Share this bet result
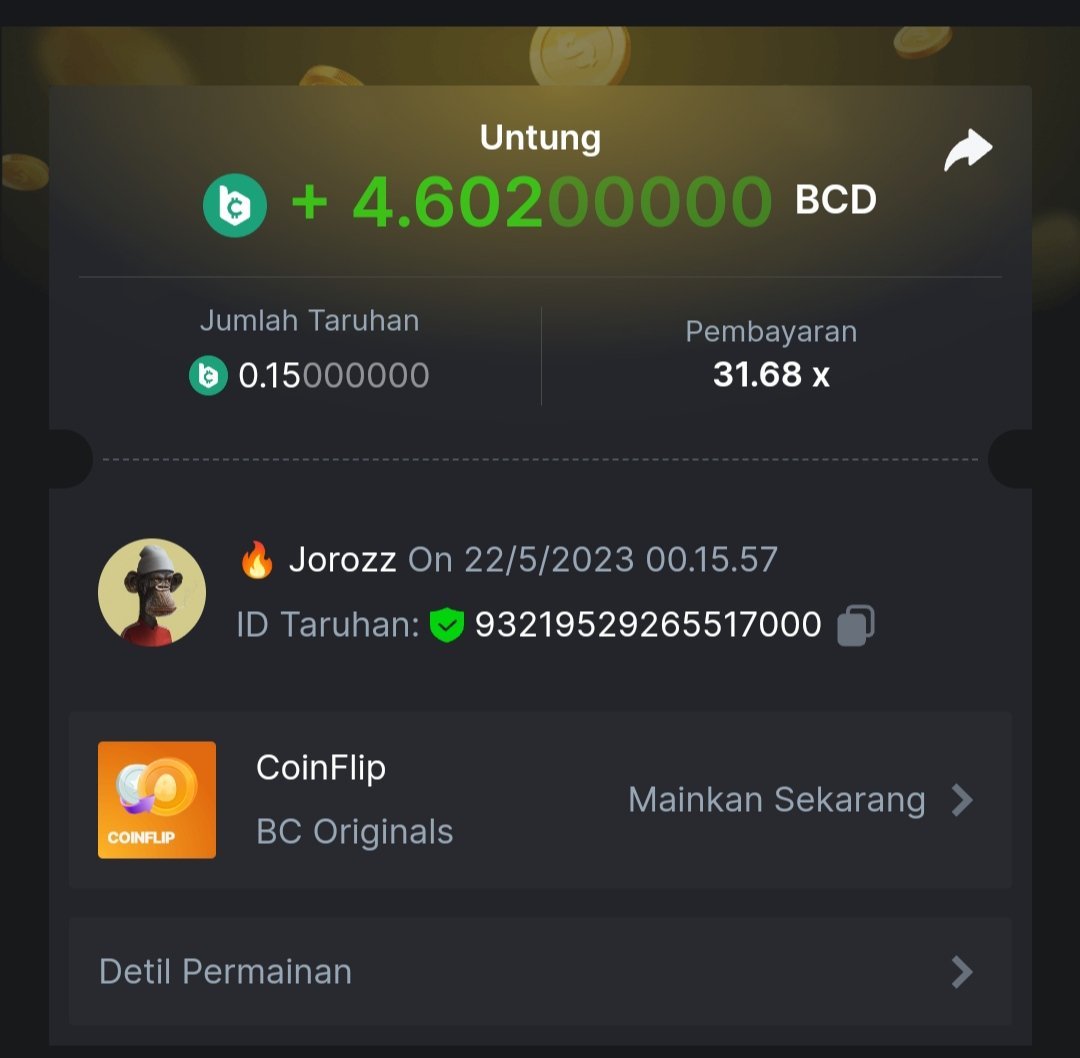 [x=967, y=152]
